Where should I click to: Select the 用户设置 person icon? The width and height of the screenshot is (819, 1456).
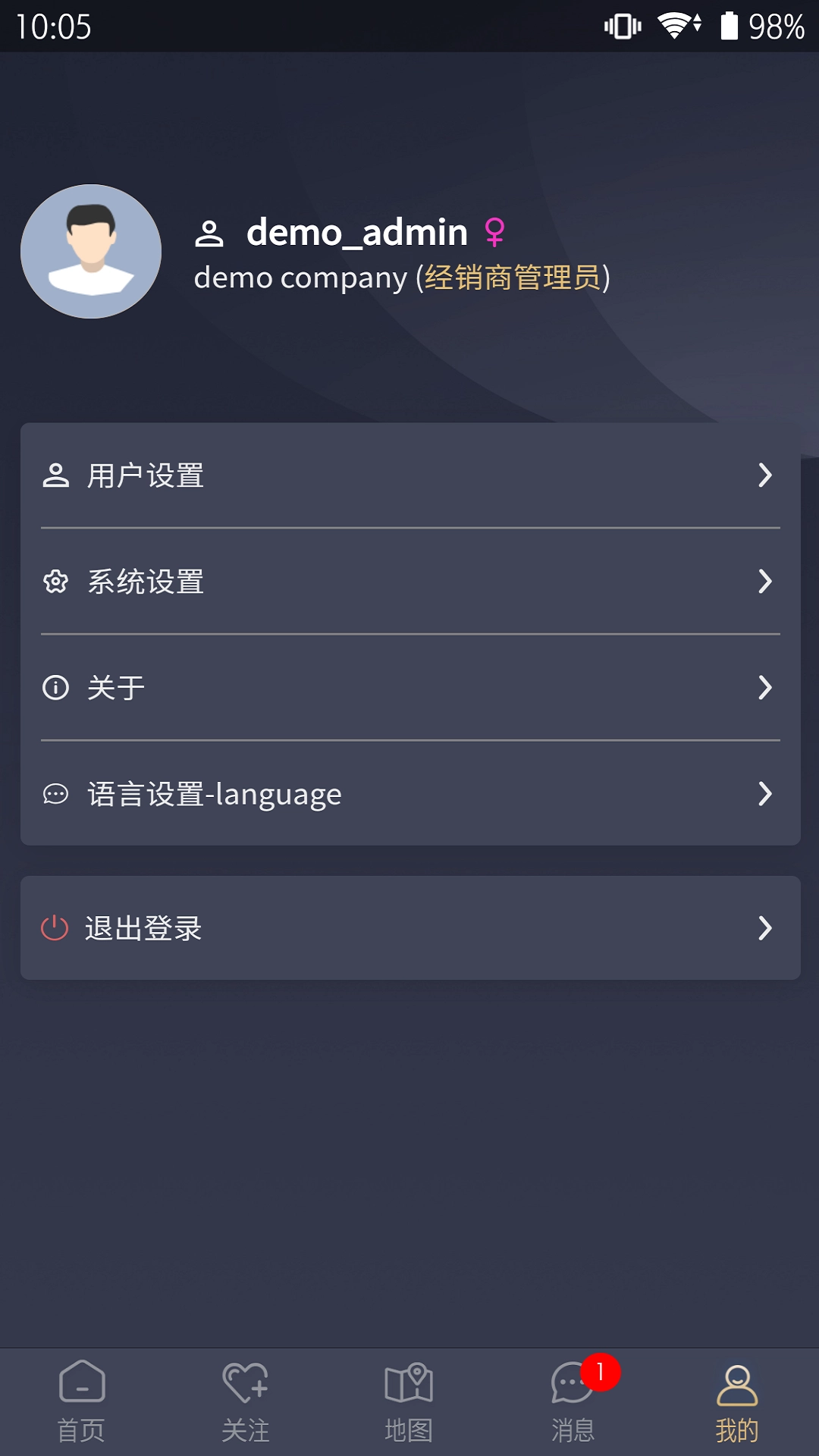pos(55,476)
